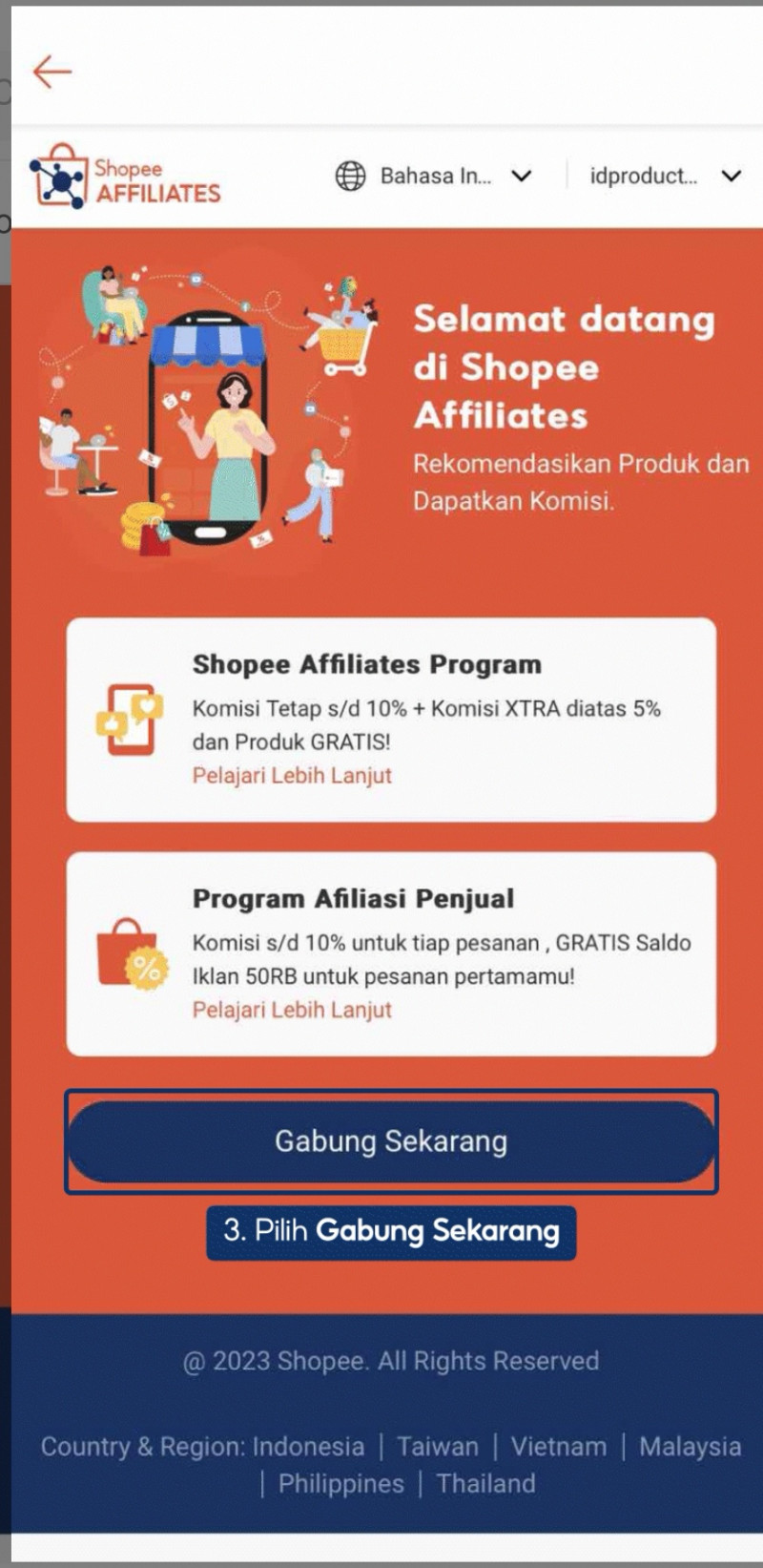Viewport: 763px width, 1568px height.
Task: Open the Bahasa language dropdown
Action: tap(434, 176)
